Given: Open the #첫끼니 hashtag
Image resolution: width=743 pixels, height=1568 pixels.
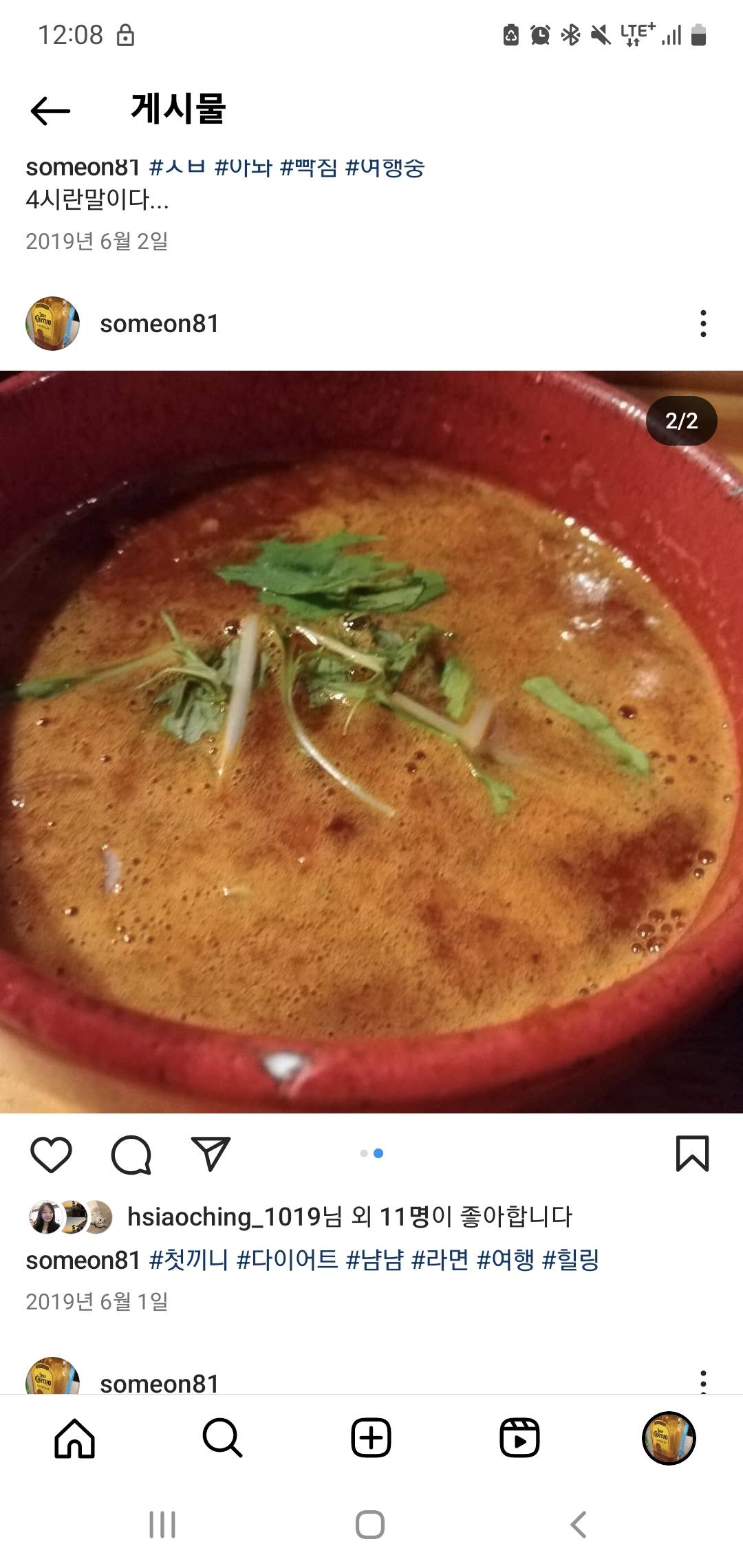Looking at the screenshot, I should click(189, 1260).
